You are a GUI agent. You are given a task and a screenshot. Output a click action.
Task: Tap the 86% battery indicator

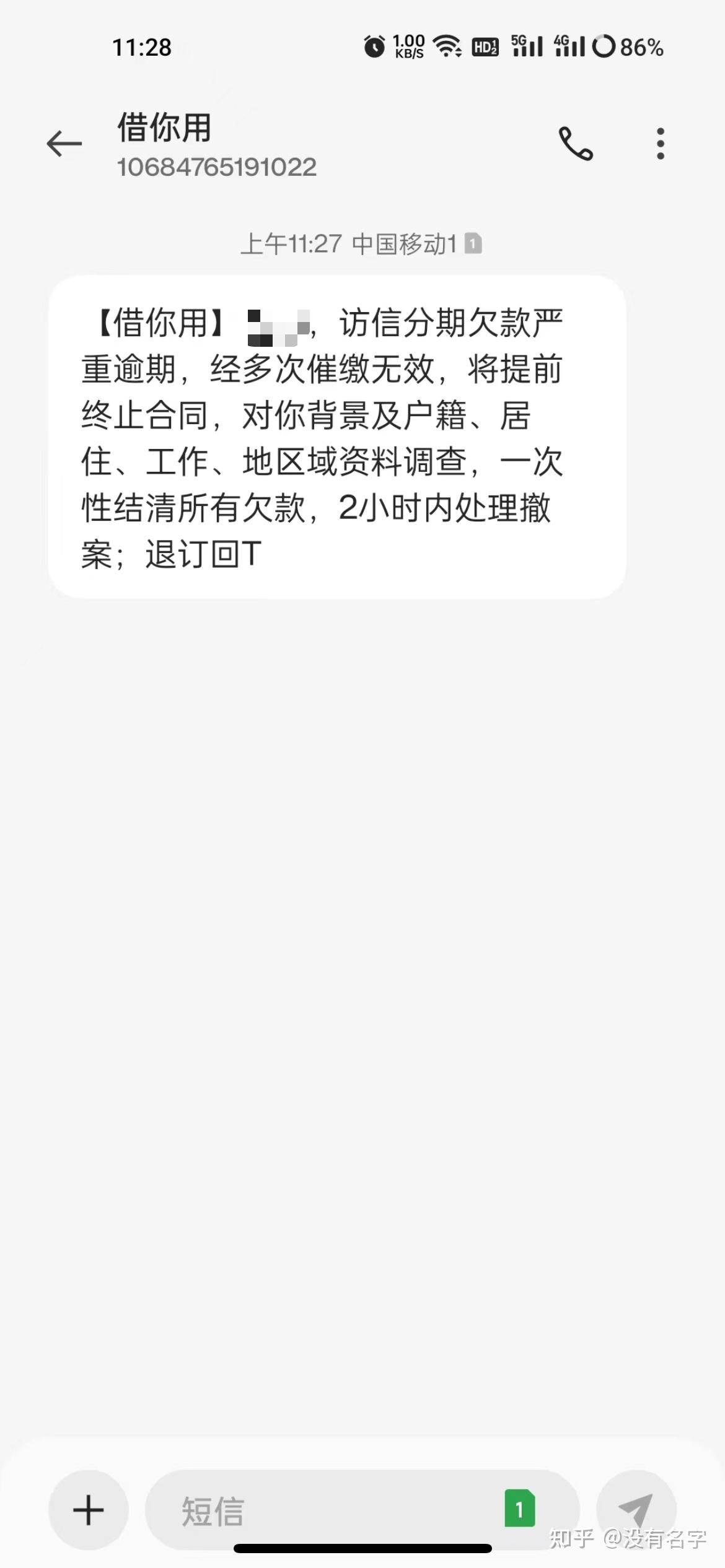(x=635, y=46)
